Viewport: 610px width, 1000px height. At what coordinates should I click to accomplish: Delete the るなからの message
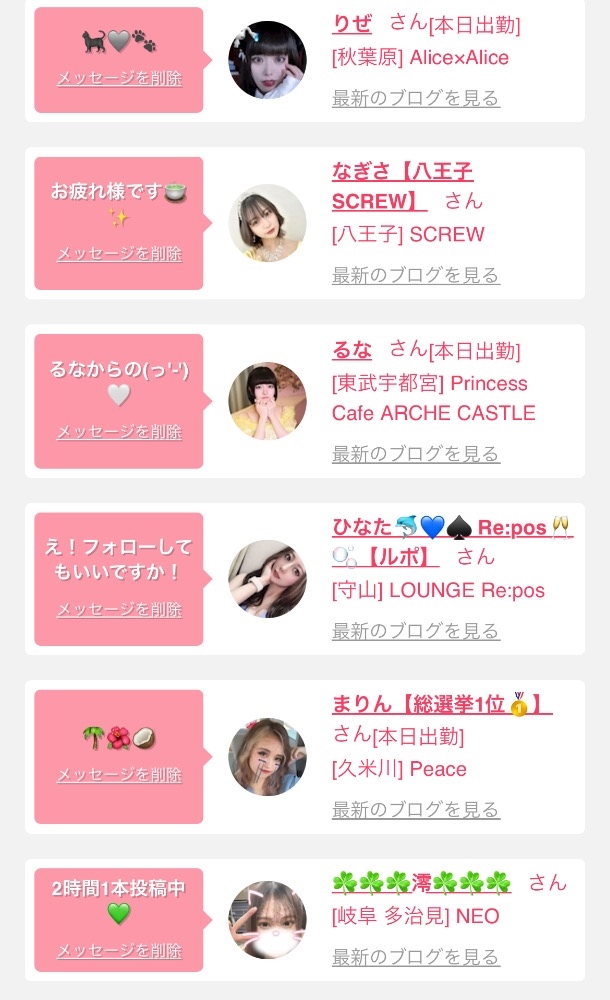click(x=119, y=432)
